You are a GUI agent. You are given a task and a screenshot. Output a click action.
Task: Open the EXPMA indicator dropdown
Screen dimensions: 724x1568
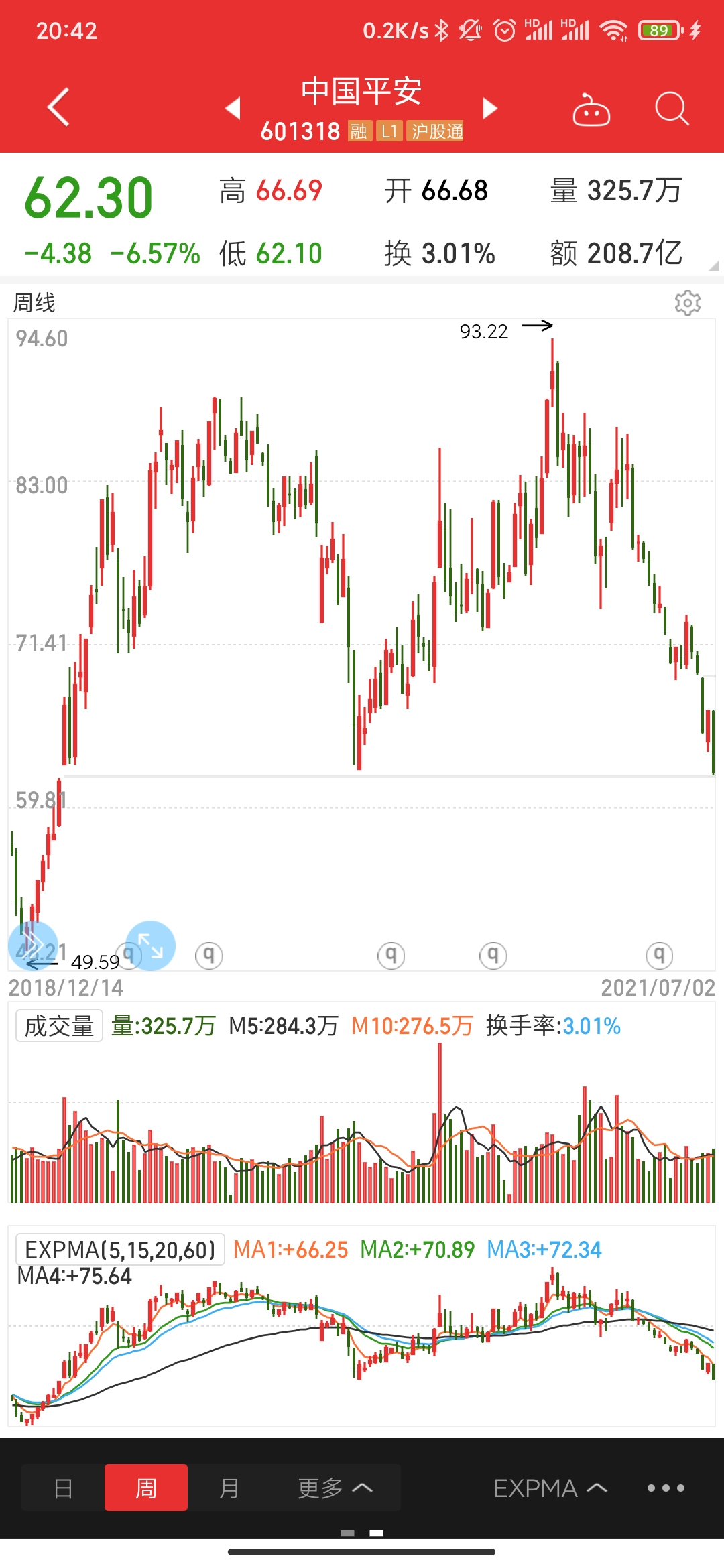550,1488
